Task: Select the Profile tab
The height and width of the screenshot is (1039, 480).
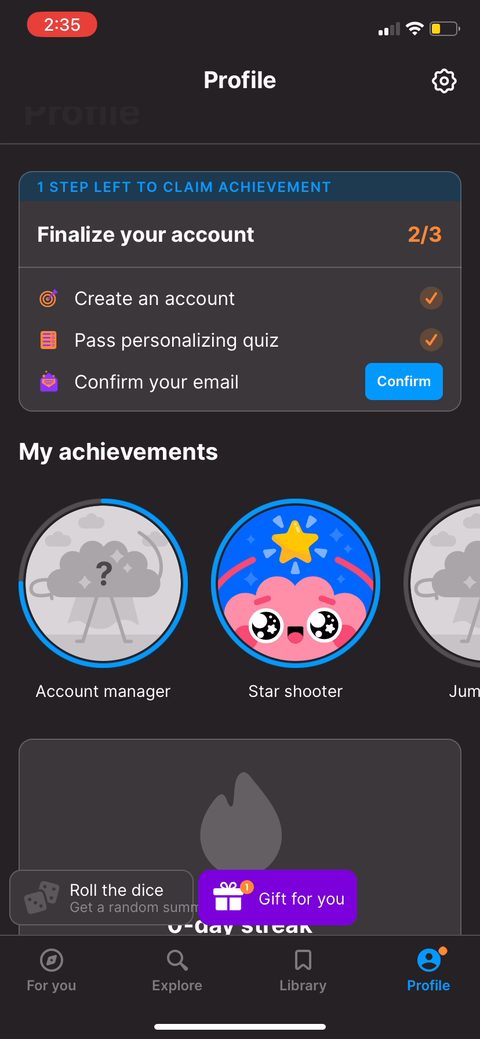Action: coord(429,971)
